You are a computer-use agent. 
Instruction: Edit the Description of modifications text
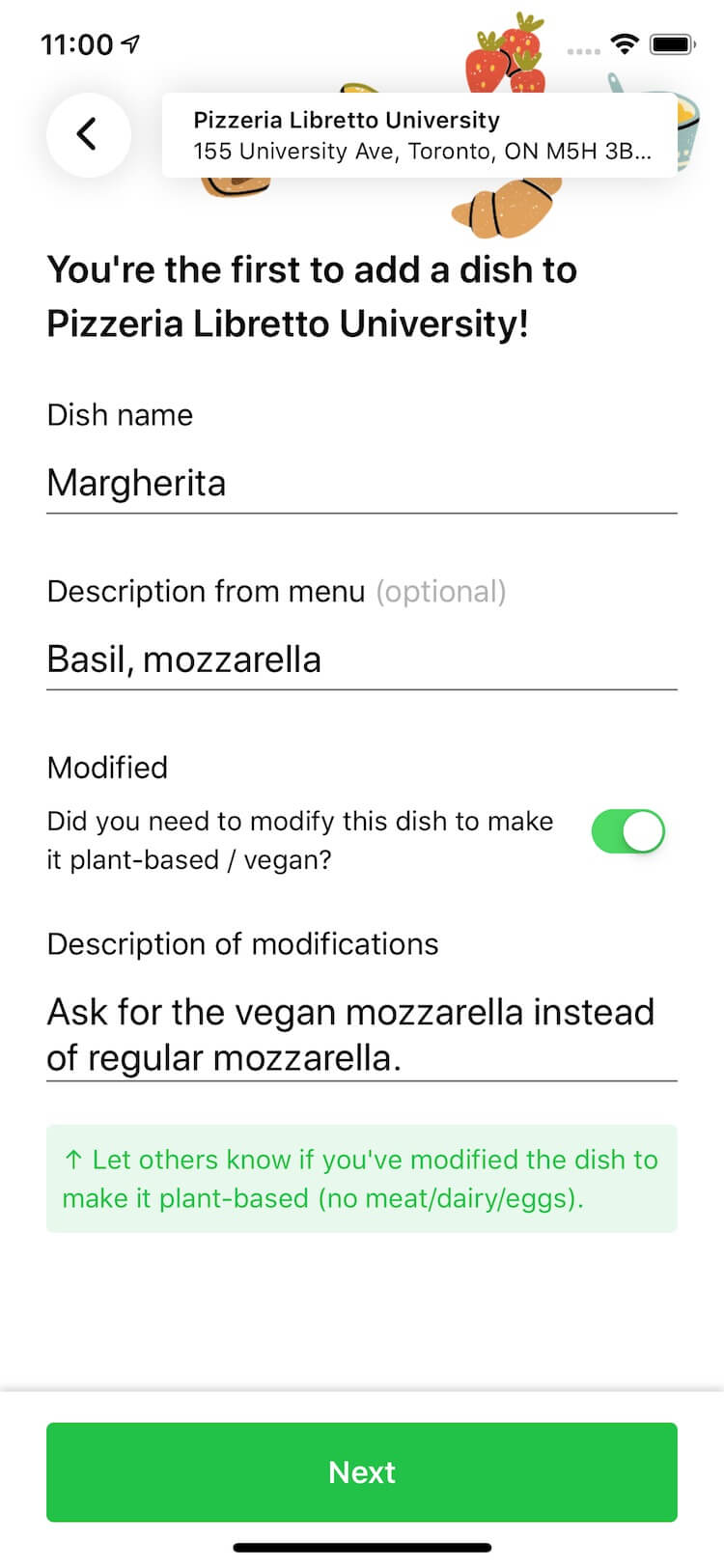pos(362,1035)
